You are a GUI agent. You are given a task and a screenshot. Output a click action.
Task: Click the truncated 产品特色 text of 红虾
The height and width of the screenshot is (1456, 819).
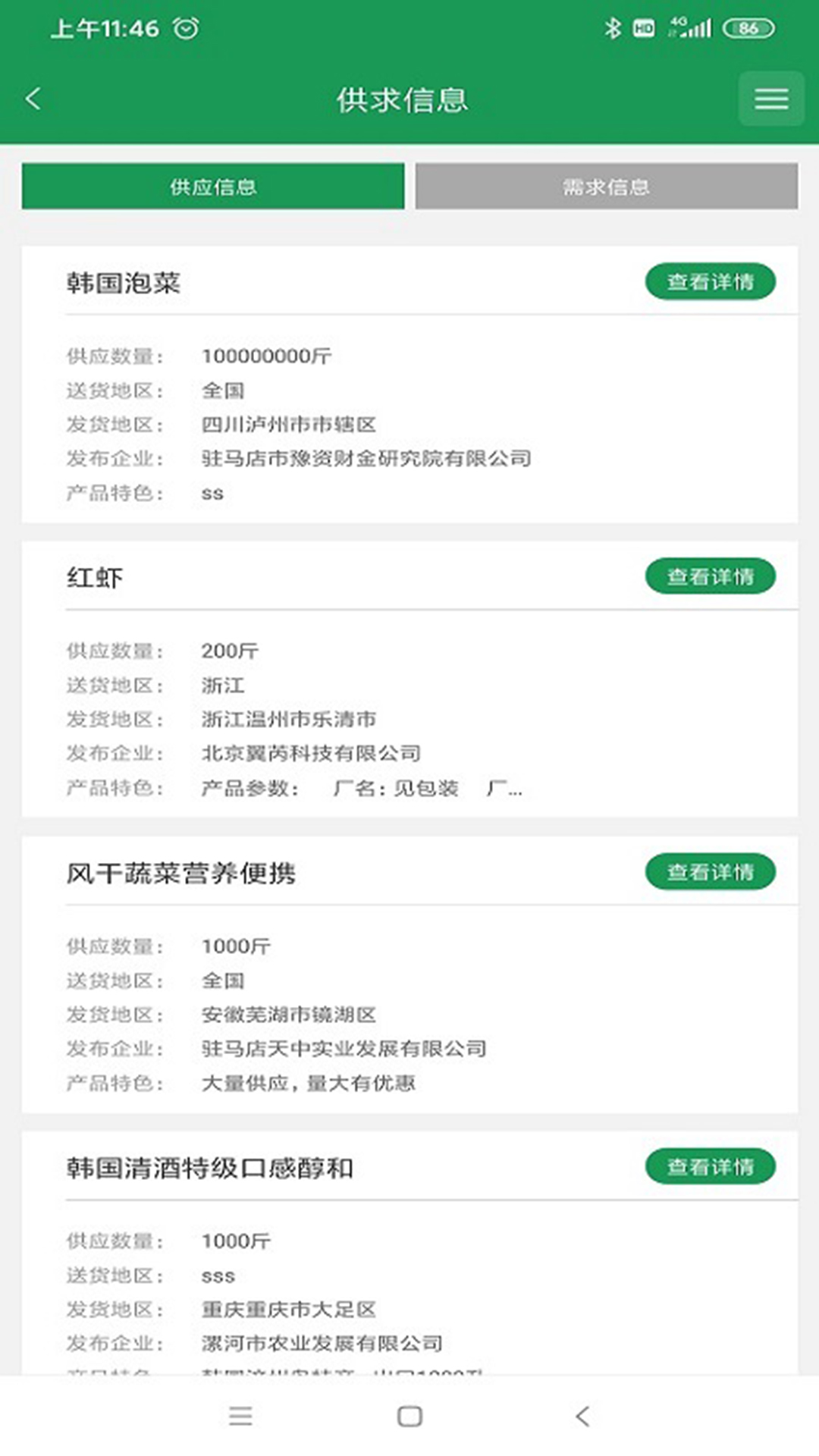[x=360, y=789]
